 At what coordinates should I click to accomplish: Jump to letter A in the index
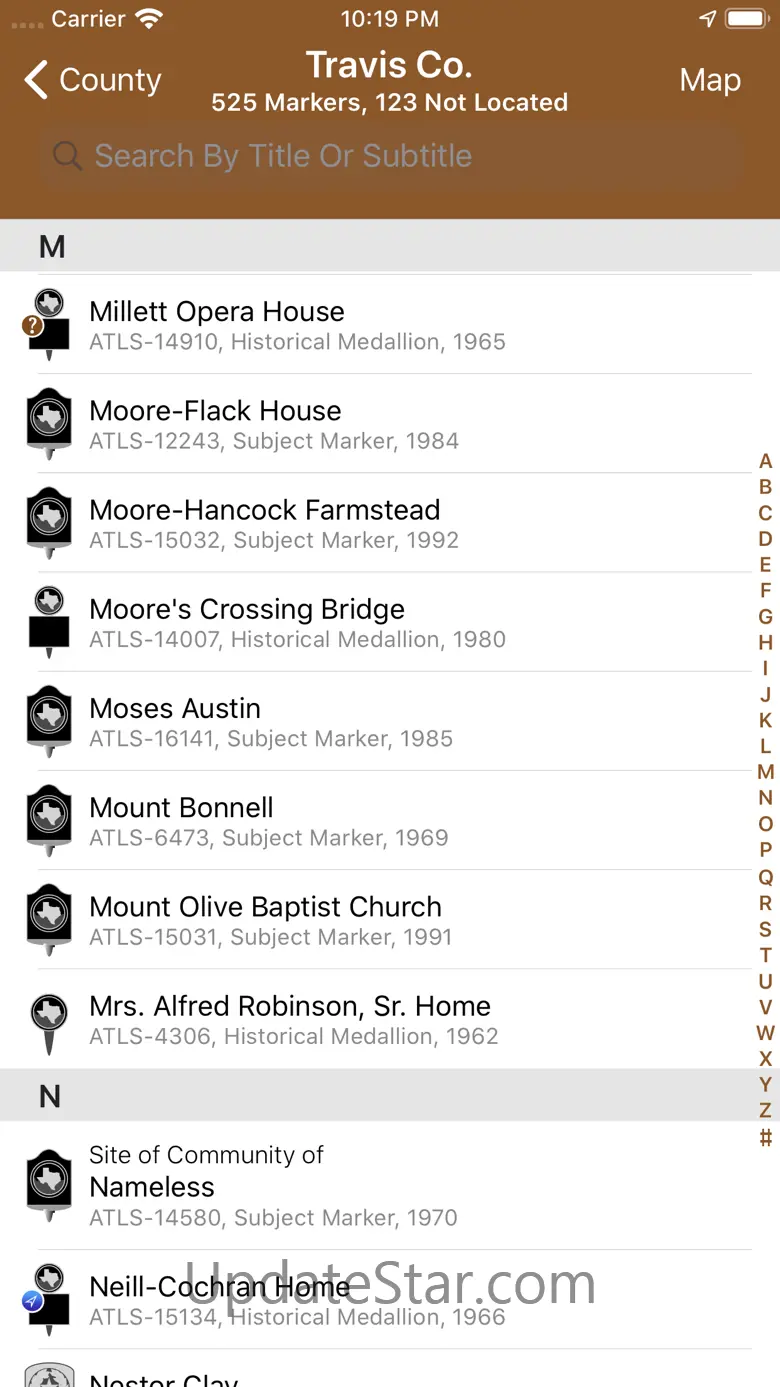[x=765, y=461]
